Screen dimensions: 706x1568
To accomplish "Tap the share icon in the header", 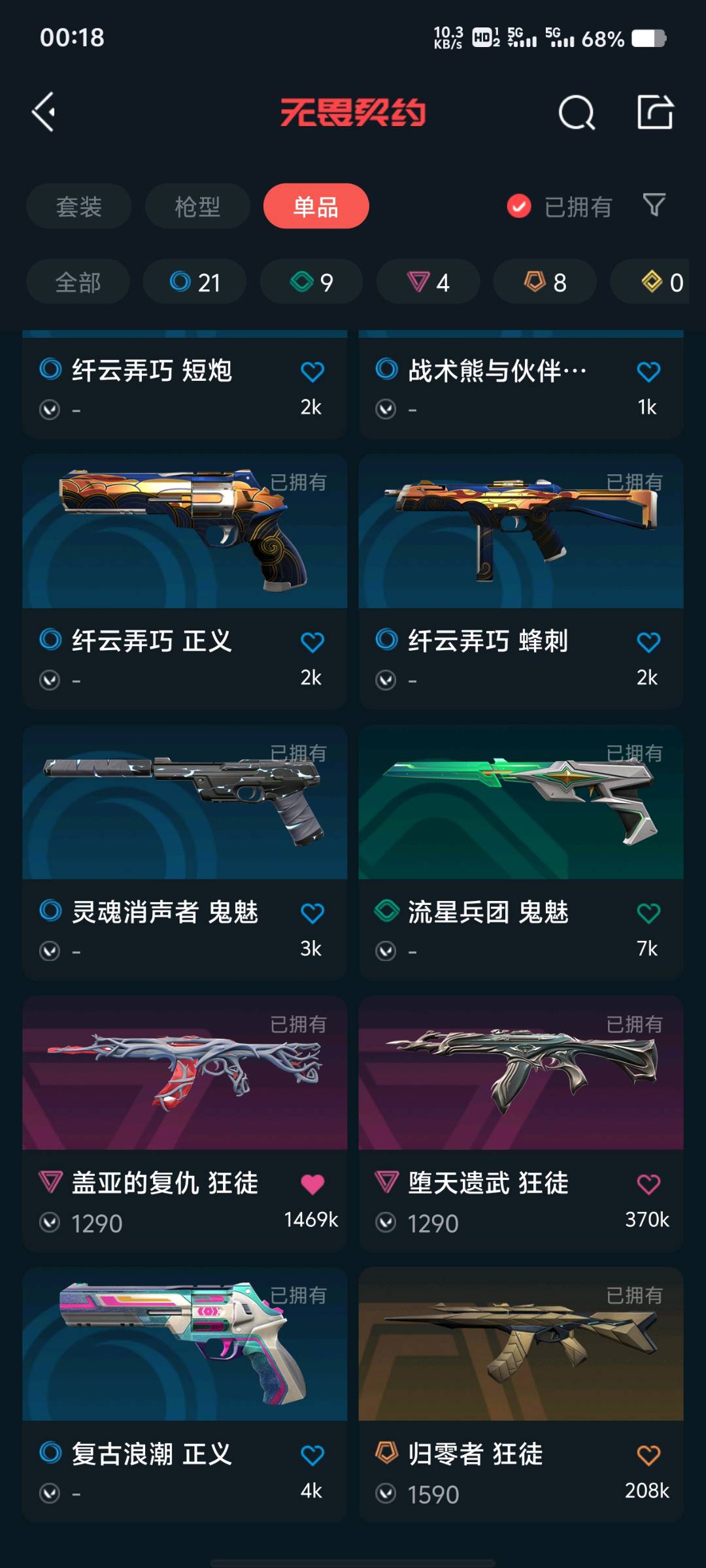I will tap(655, 112).
